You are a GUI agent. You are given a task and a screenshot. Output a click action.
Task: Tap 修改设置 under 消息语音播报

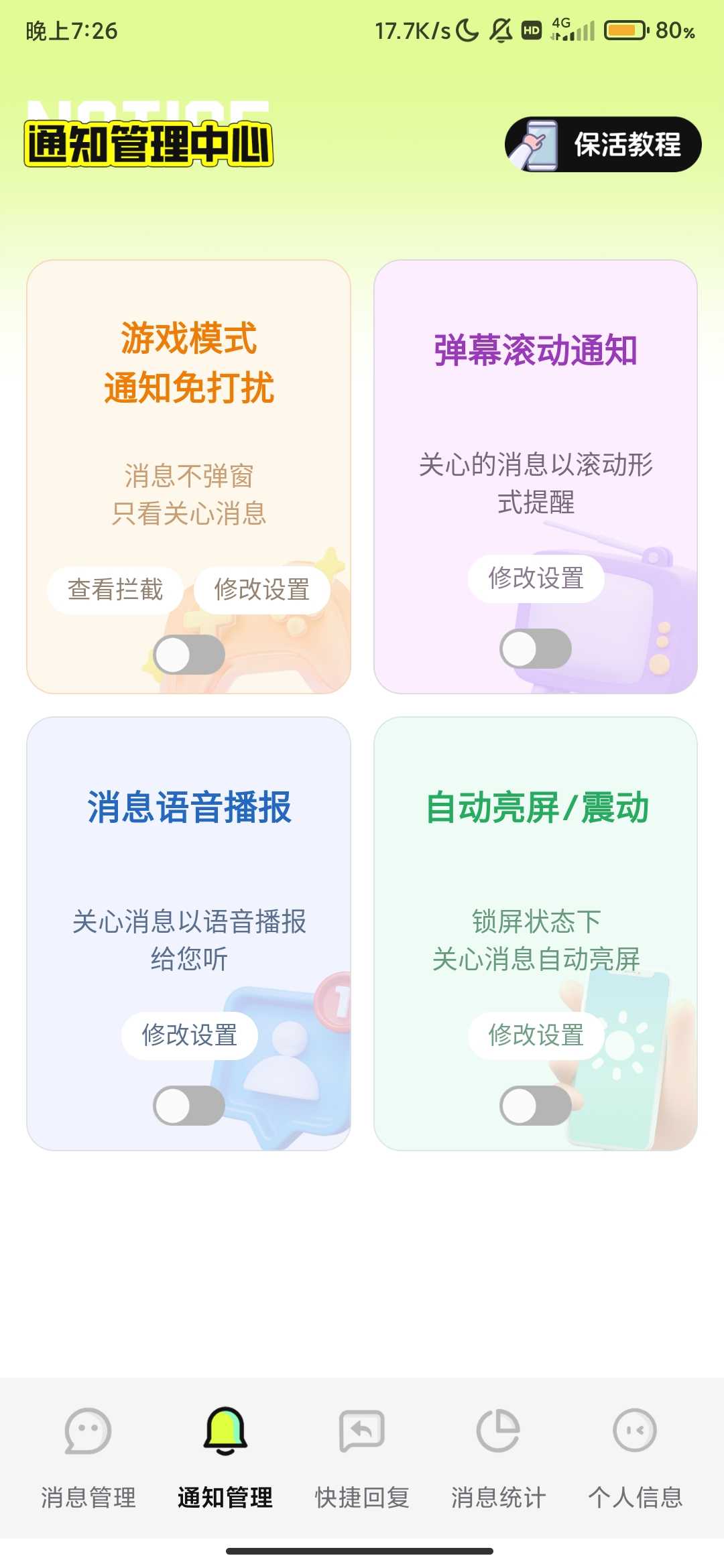189,1035
